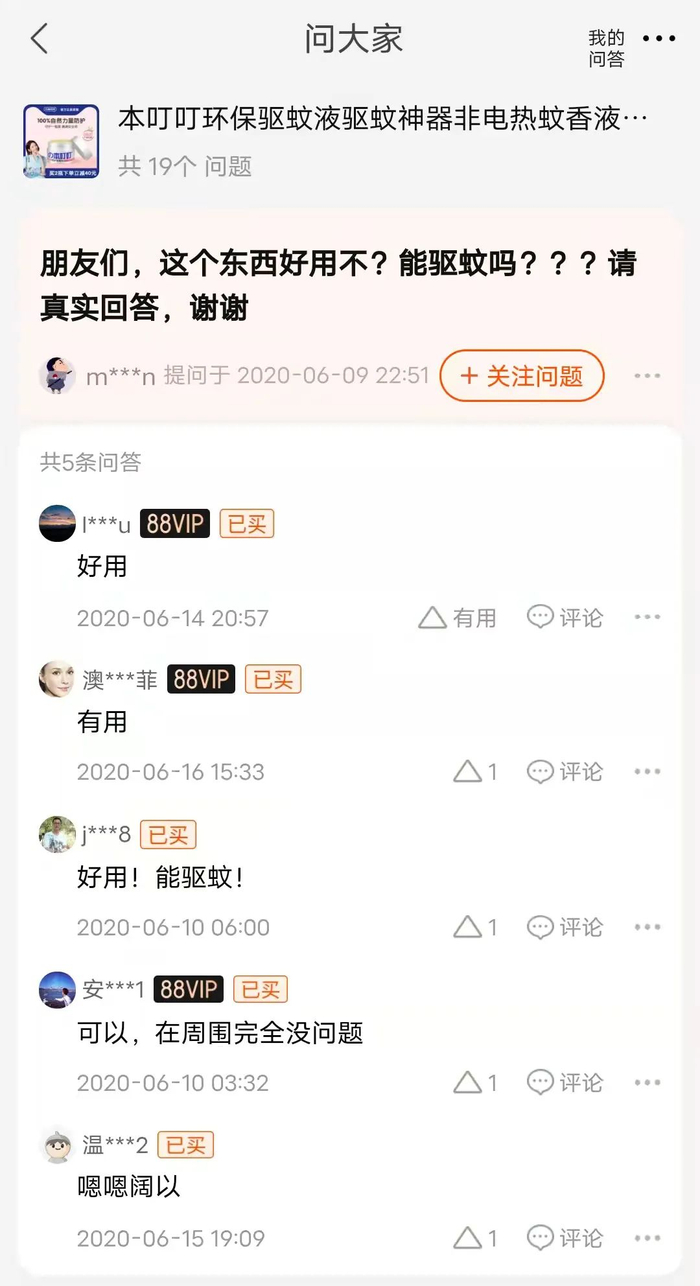Go back using the top-left arrow

pos(39,40)
